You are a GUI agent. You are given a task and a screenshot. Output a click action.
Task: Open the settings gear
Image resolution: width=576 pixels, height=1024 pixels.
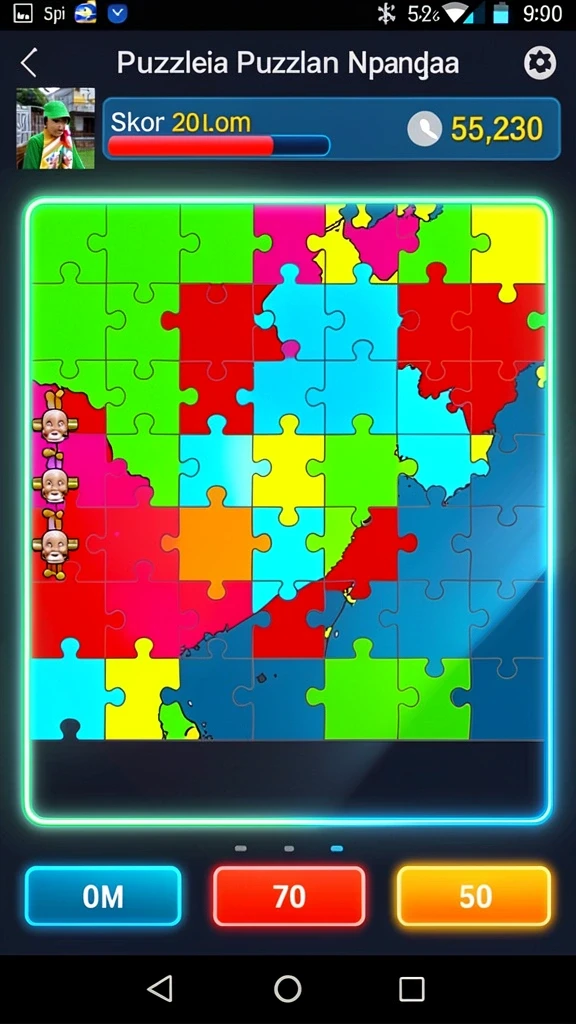point(540,63)
